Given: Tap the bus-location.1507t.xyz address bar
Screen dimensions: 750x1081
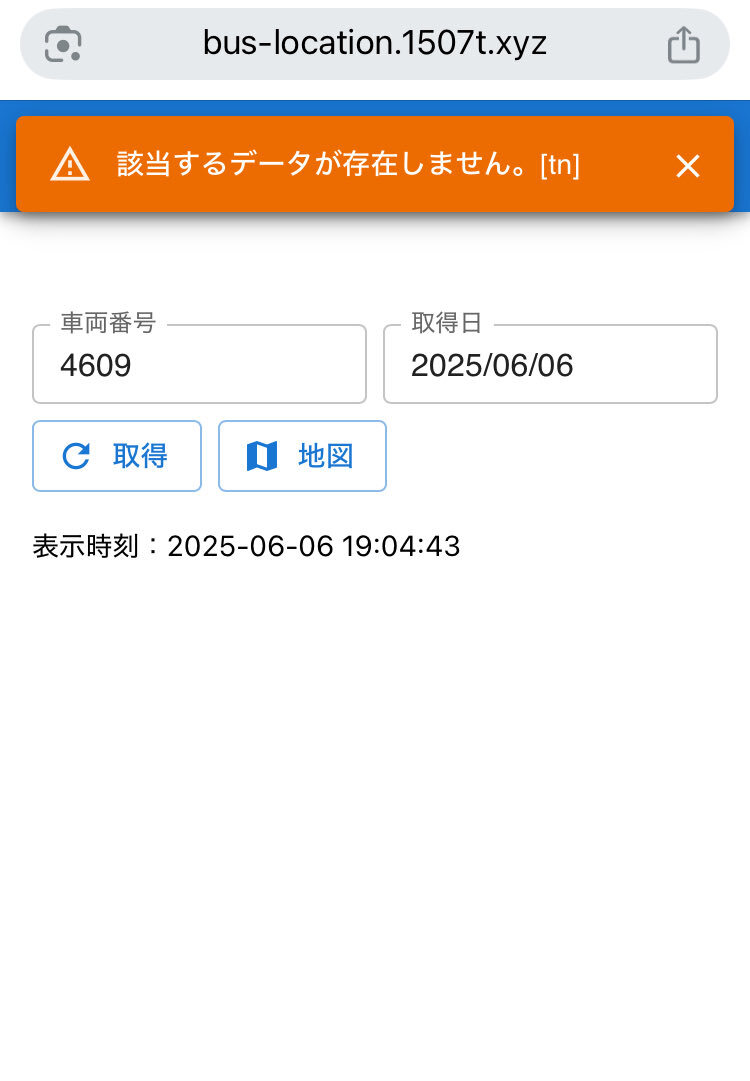Looking at the screenshot, I should [x=374, y=44].
